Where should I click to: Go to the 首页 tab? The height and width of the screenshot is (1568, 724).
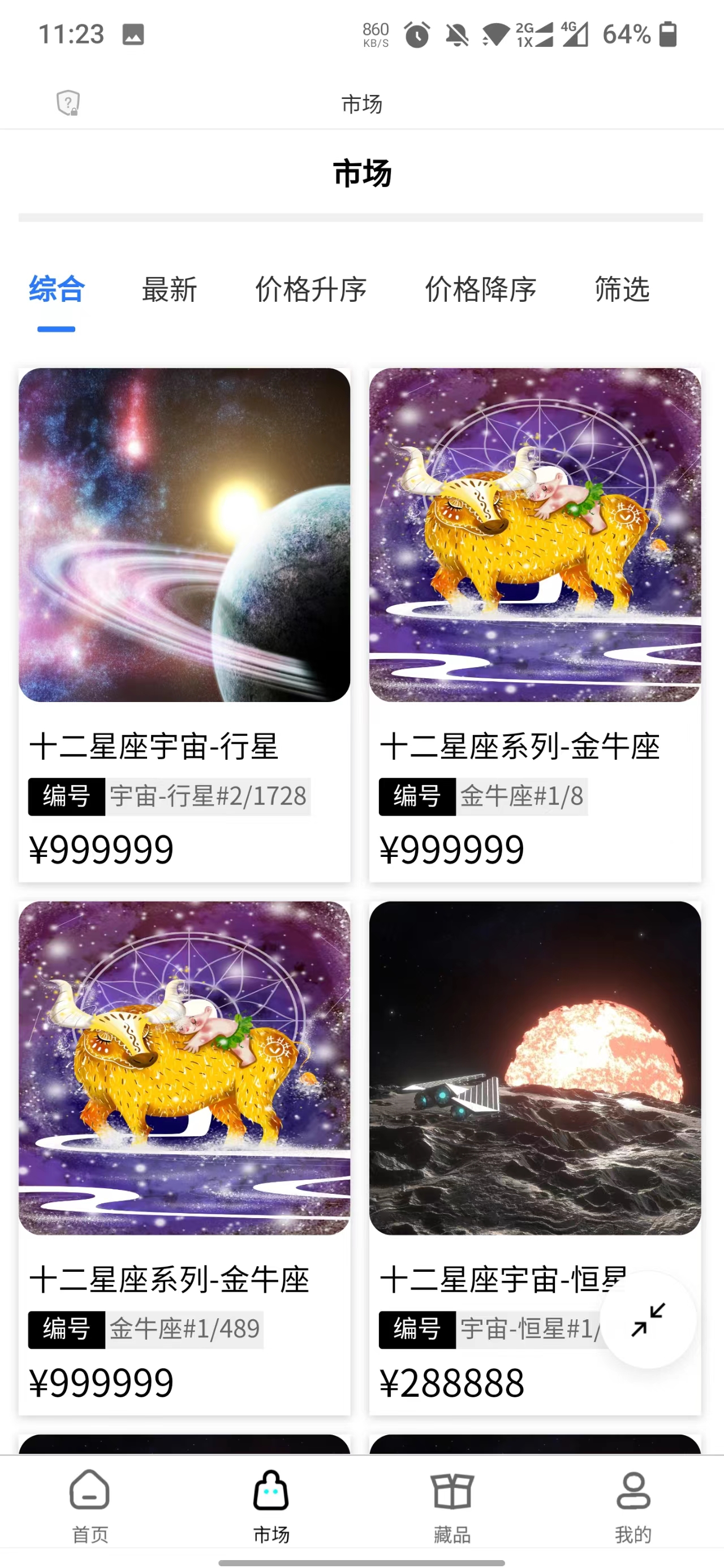pyautogui.click(x=90, y=1506)
